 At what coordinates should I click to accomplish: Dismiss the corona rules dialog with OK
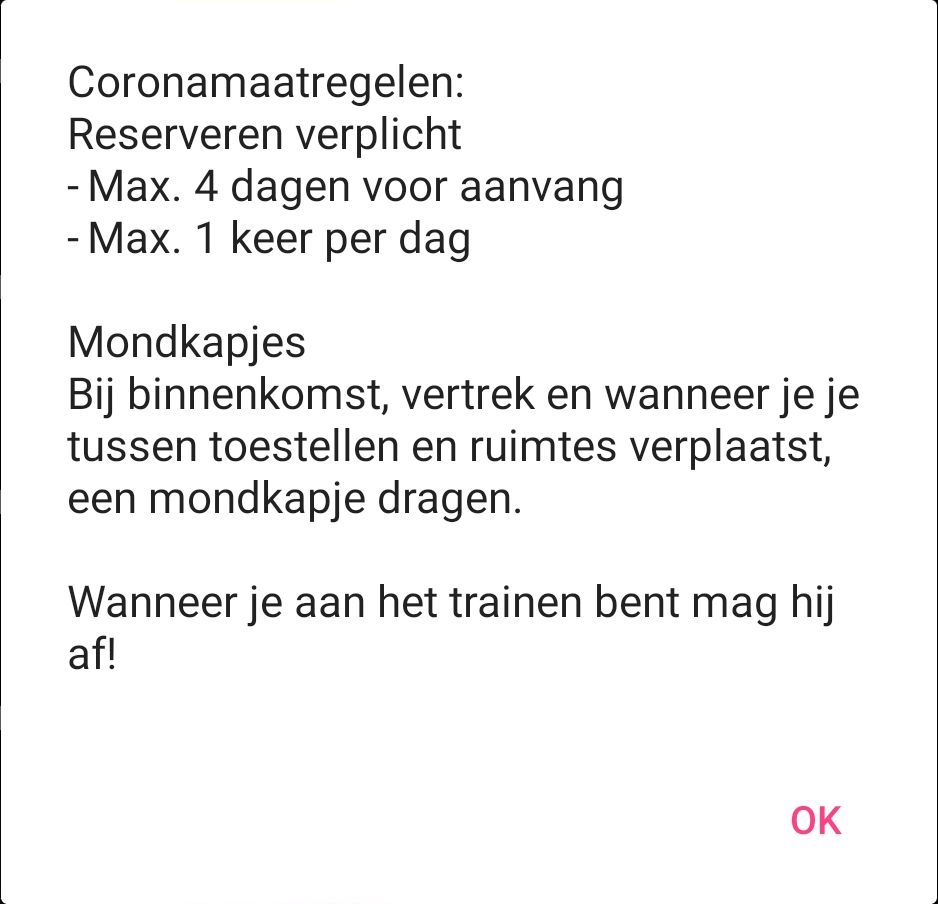pos(815,820)
